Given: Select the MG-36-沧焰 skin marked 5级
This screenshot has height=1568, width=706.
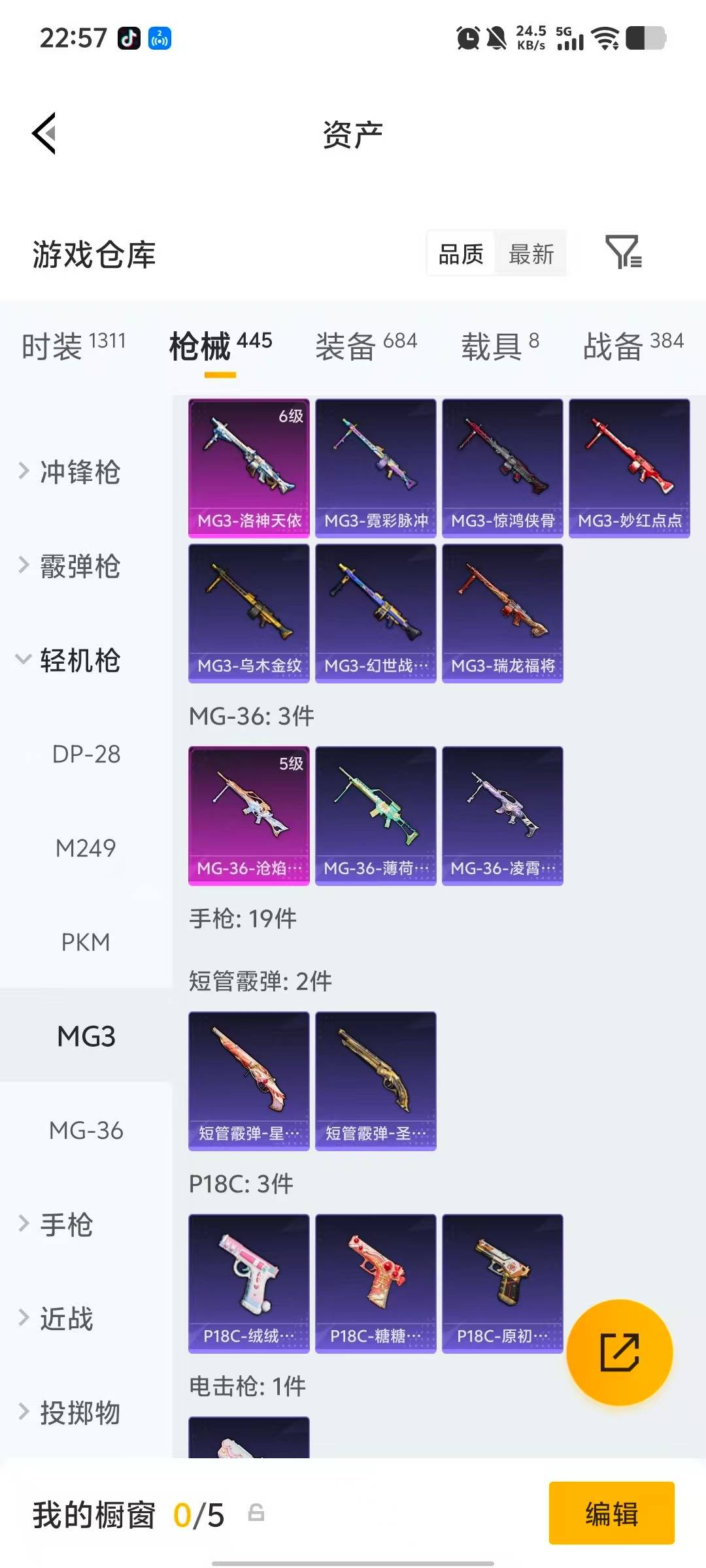Looking at the screenshot, I should pos(249,813).
